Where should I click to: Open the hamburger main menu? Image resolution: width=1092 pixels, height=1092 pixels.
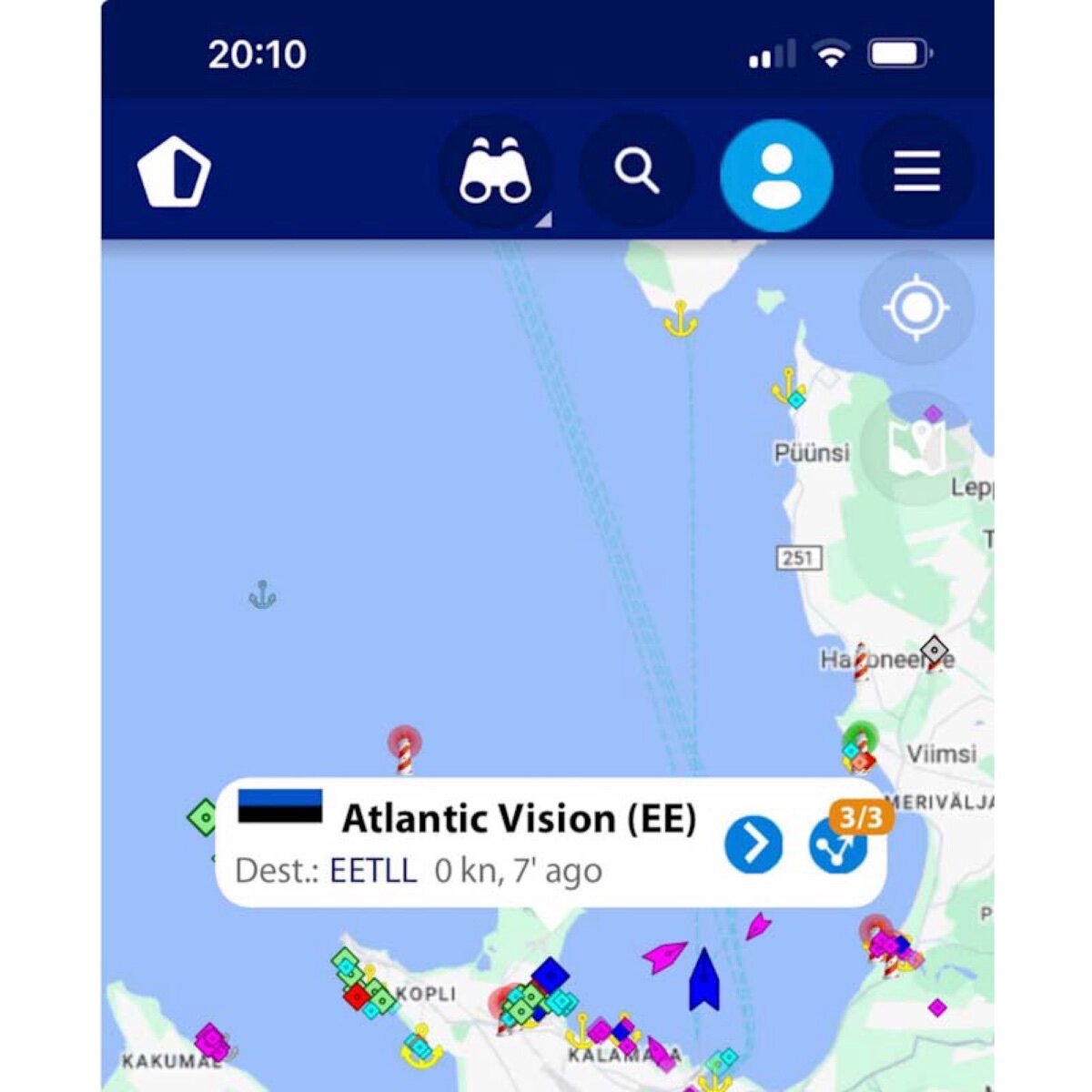point(916,171)
